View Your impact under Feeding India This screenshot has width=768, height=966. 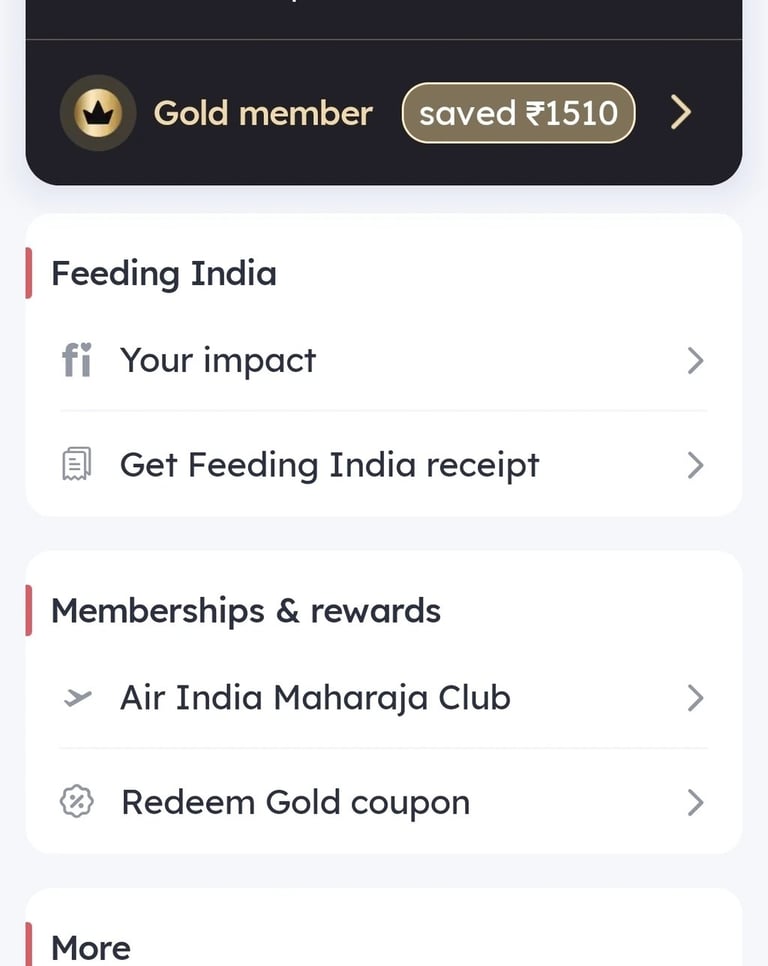pos(383,360)
